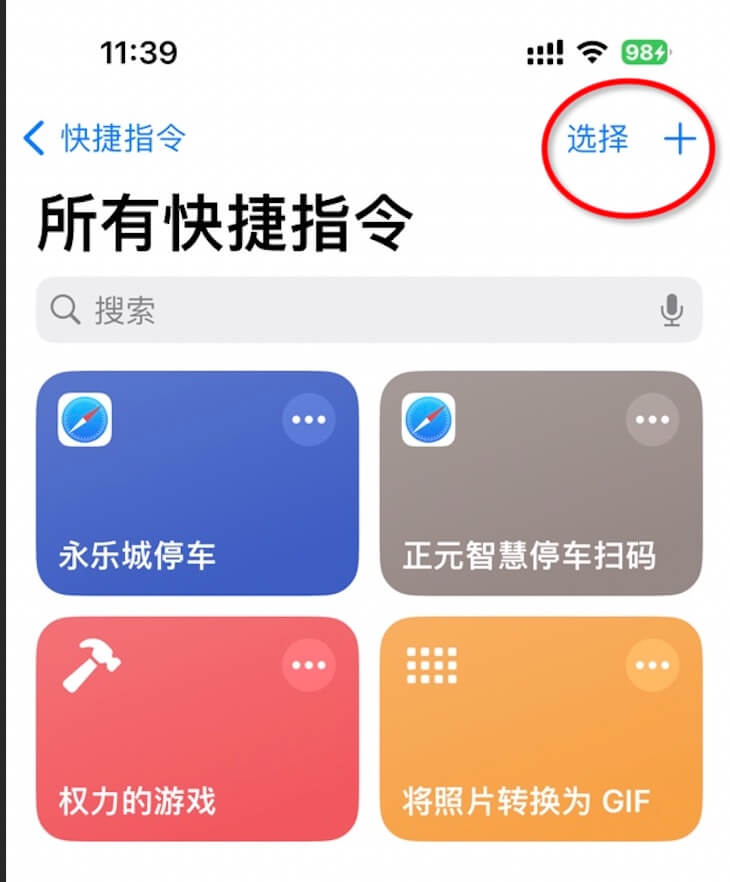Edit 正元智慧停车扫码 via its ellipsis button
This screenshot has height=882, width=730.
click(x=652, y=420)
